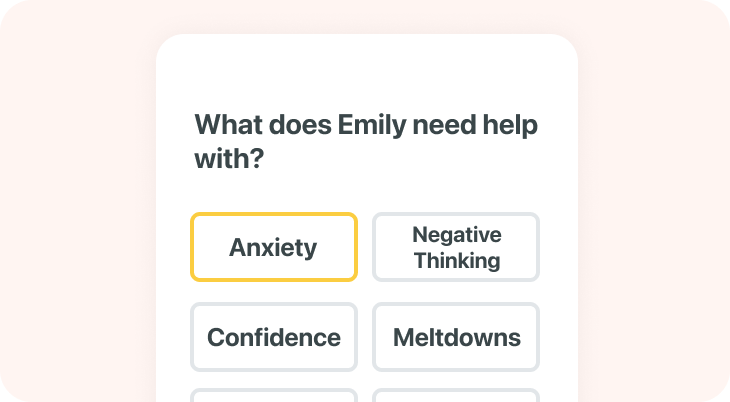This screenshot has width=730, height=402.
Task: Select Meltdowns as a need
Action: point(456,337)
